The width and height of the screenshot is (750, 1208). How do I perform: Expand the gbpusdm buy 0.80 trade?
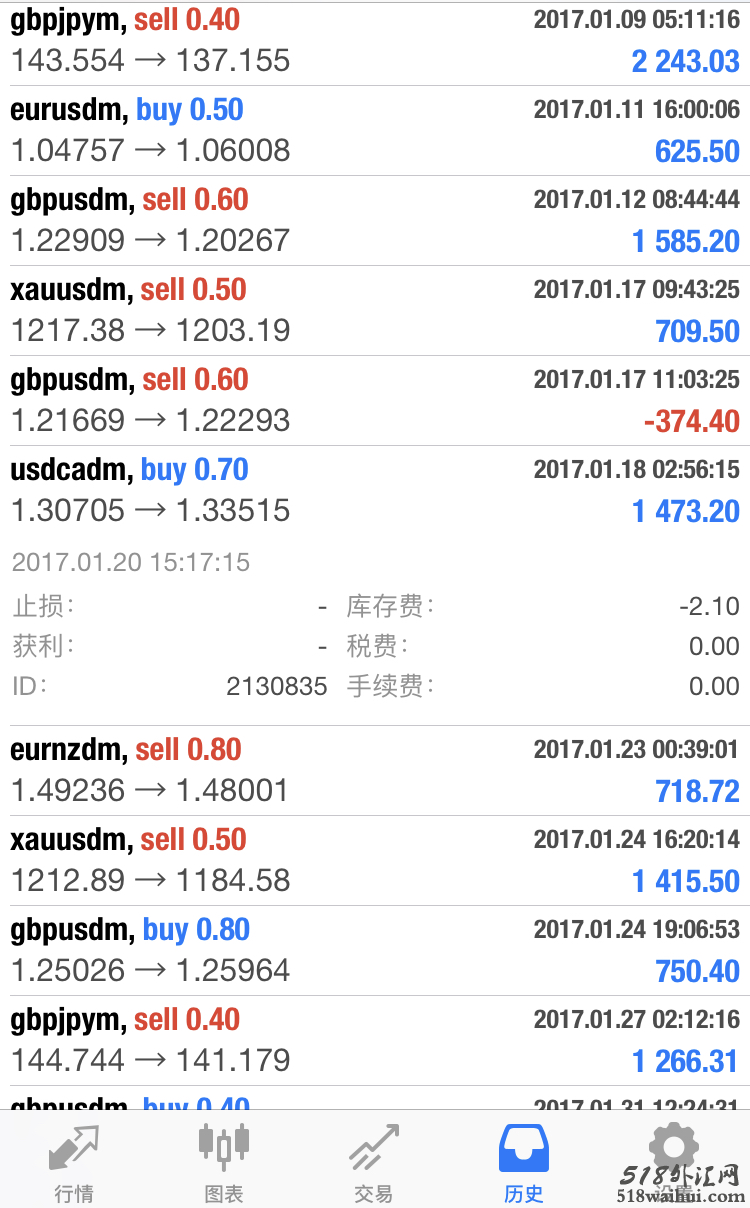375,951
